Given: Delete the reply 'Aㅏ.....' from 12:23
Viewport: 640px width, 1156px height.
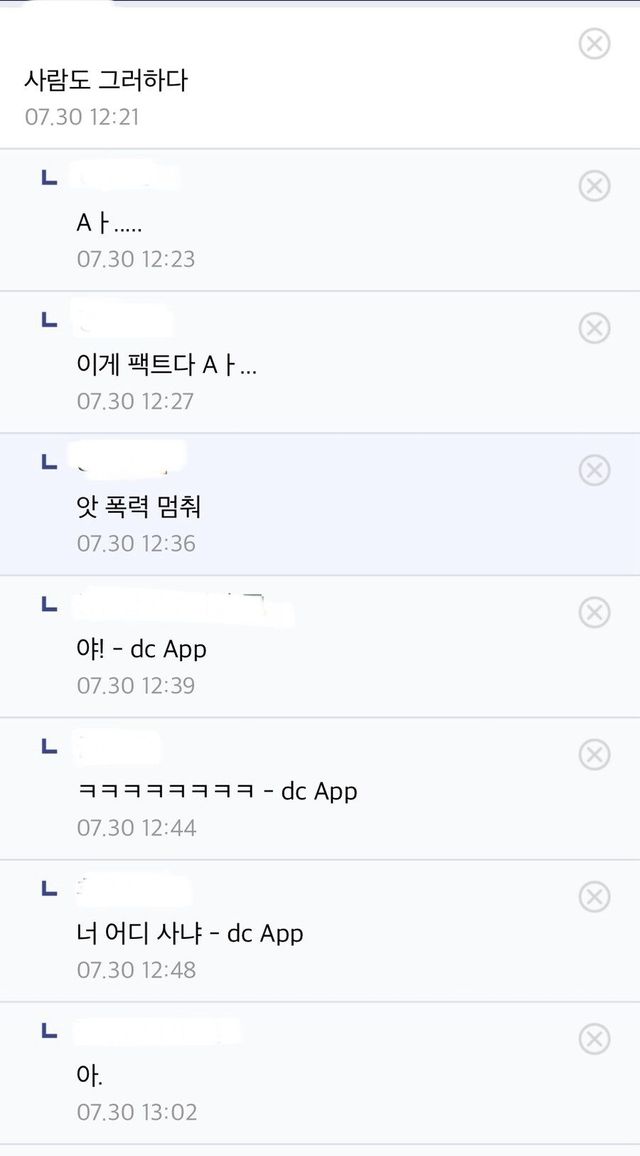Looking at the screenshot, I should 594,185.
